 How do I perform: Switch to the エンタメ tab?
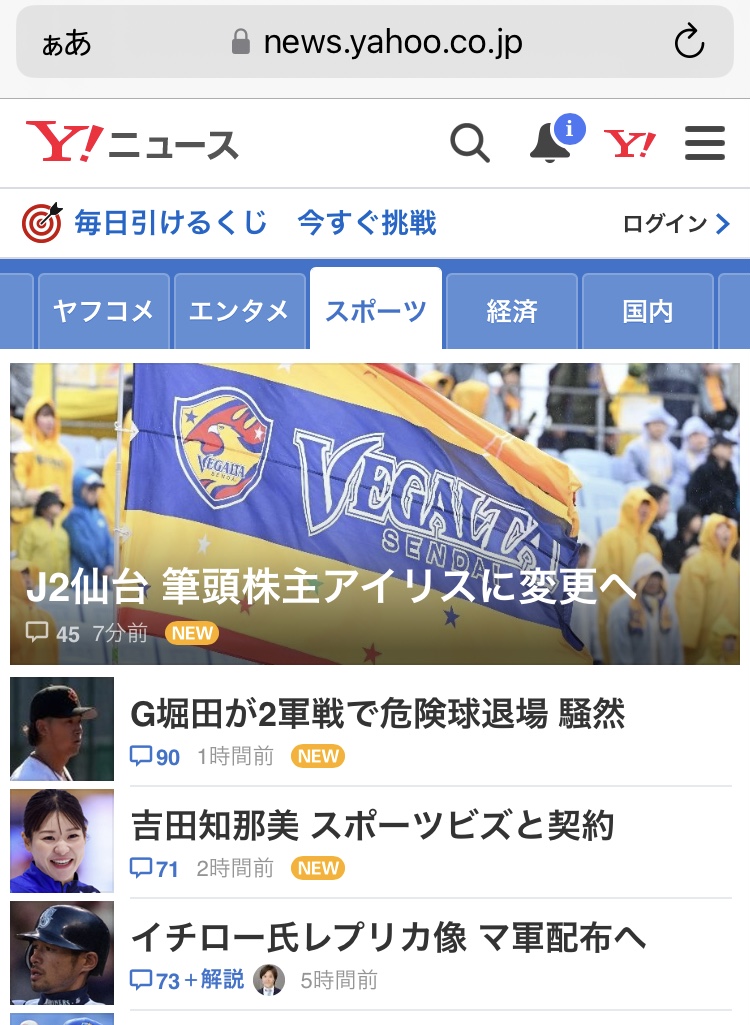239,311
